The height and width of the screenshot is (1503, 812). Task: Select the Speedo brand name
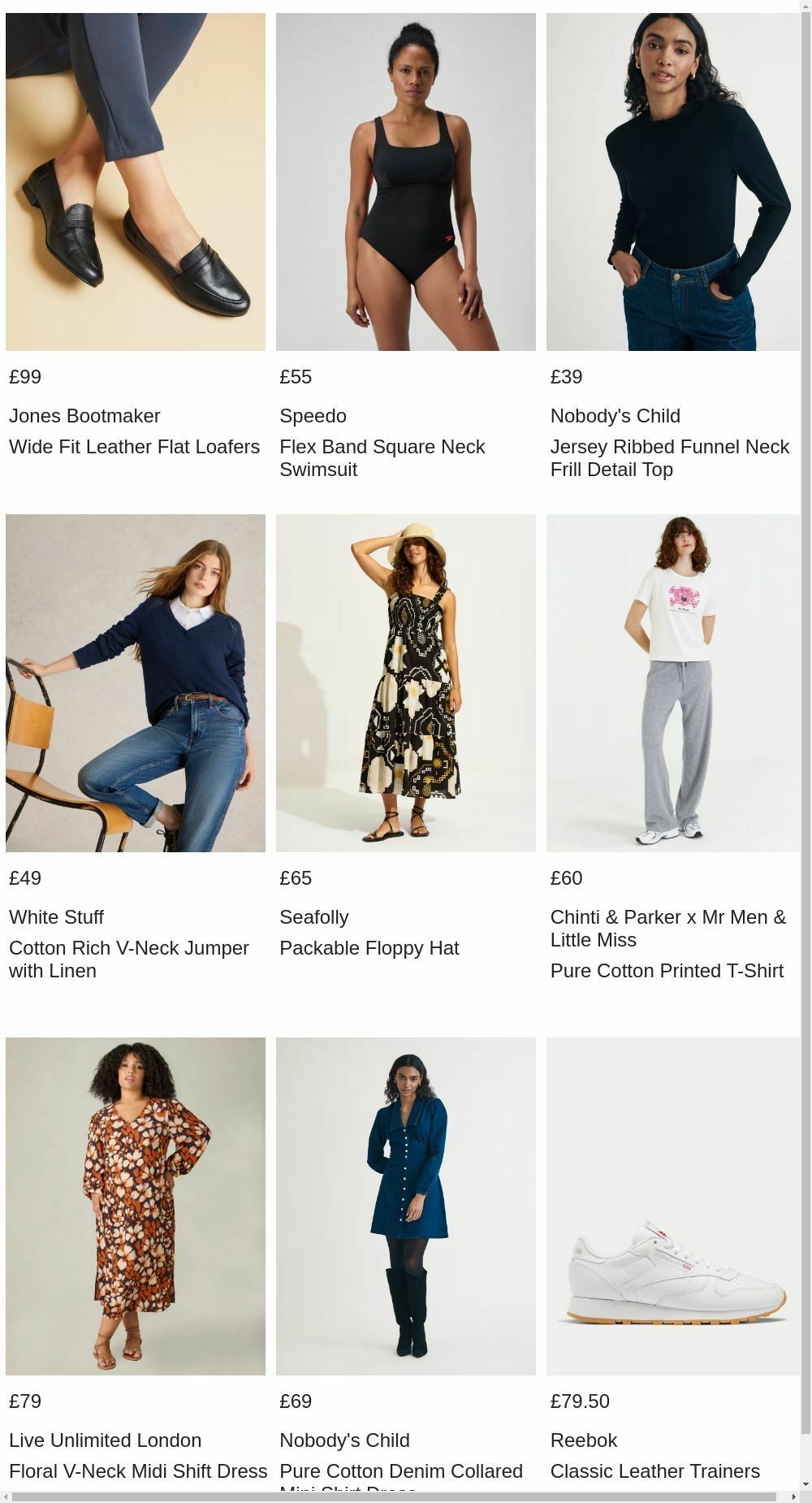(313, 416)
